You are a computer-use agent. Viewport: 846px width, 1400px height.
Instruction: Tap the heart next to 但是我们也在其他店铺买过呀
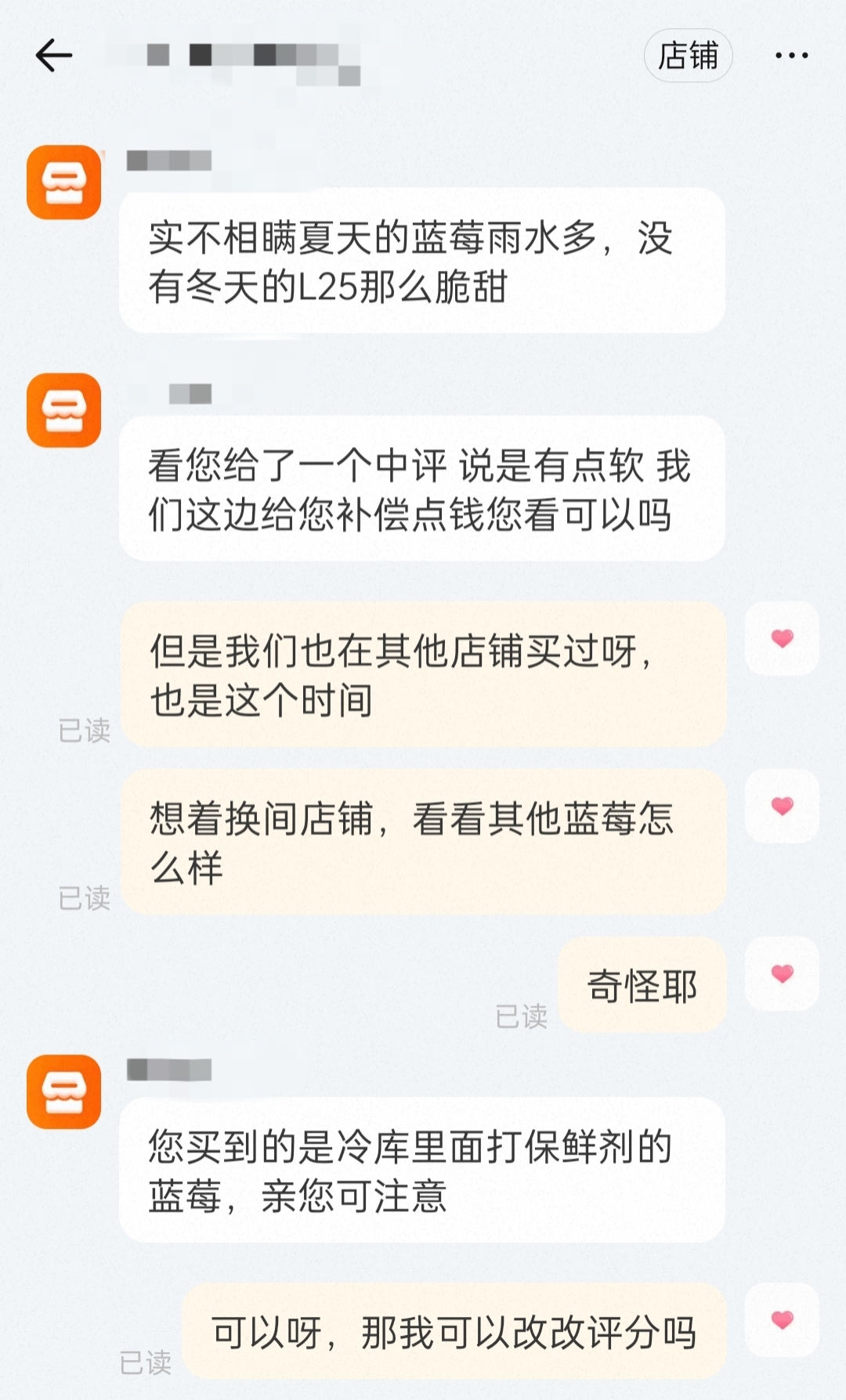point(782,638)
